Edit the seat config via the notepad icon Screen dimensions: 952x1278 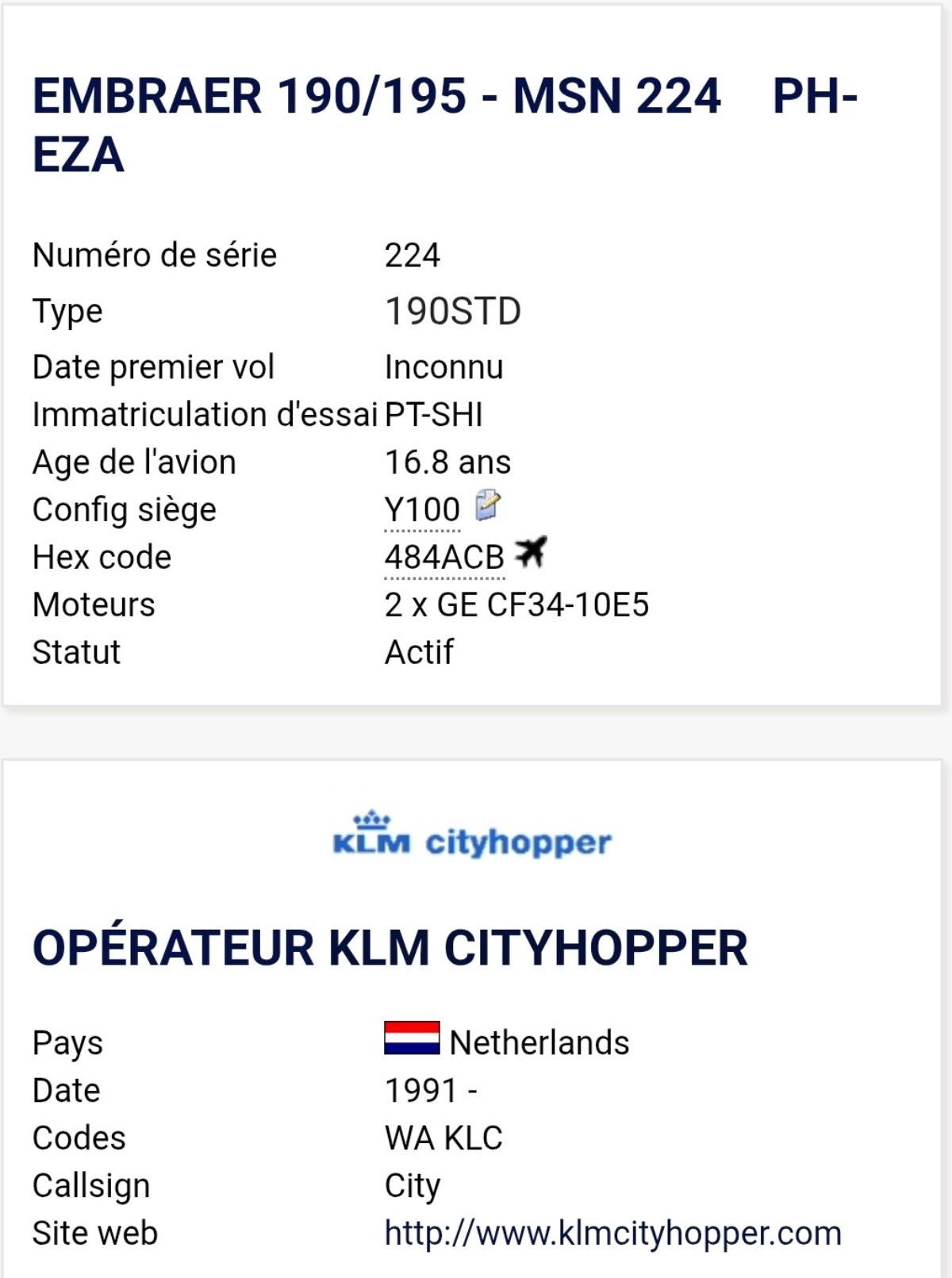(487, 505)
